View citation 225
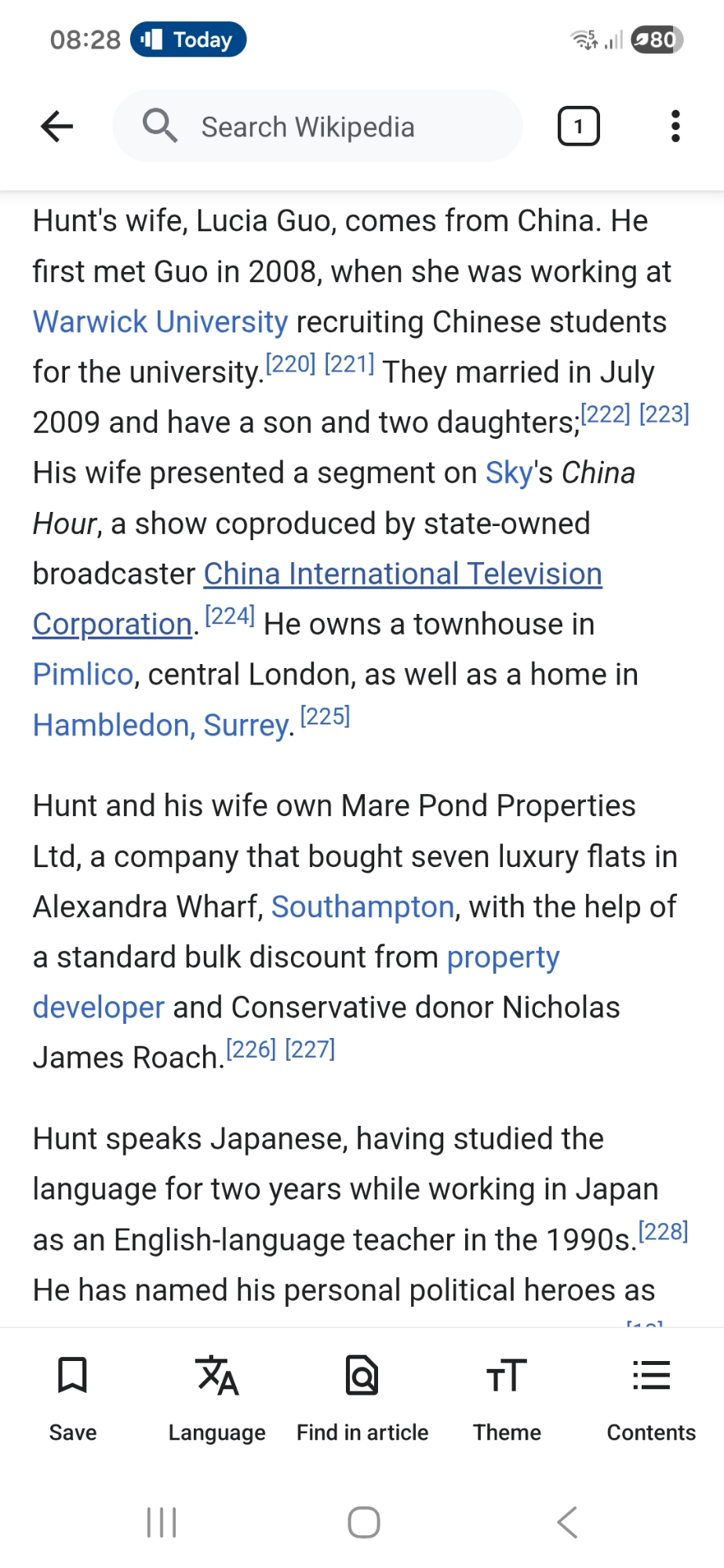The image size is (724, 1568). pos(325,717)
